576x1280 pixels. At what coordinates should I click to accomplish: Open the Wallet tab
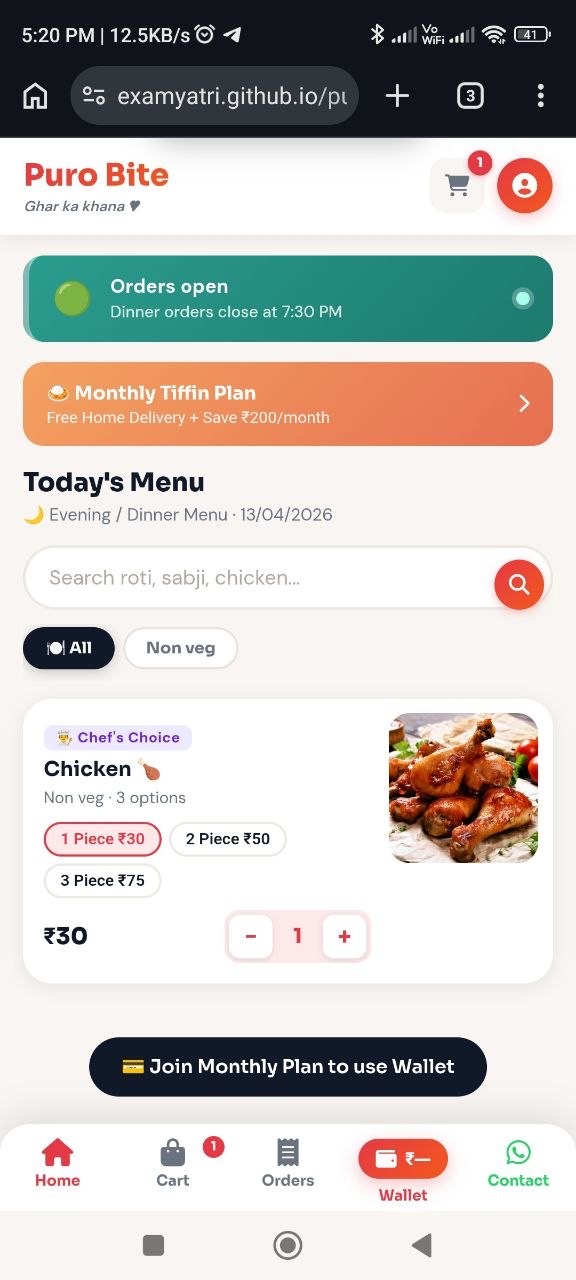[x=403, y=1171]
